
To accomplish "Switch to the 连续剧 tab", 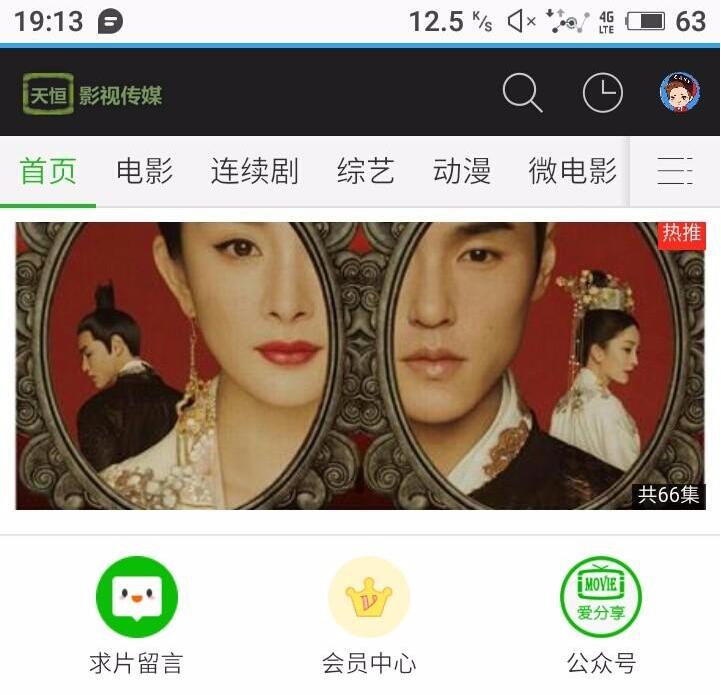I will coord(254,172).
